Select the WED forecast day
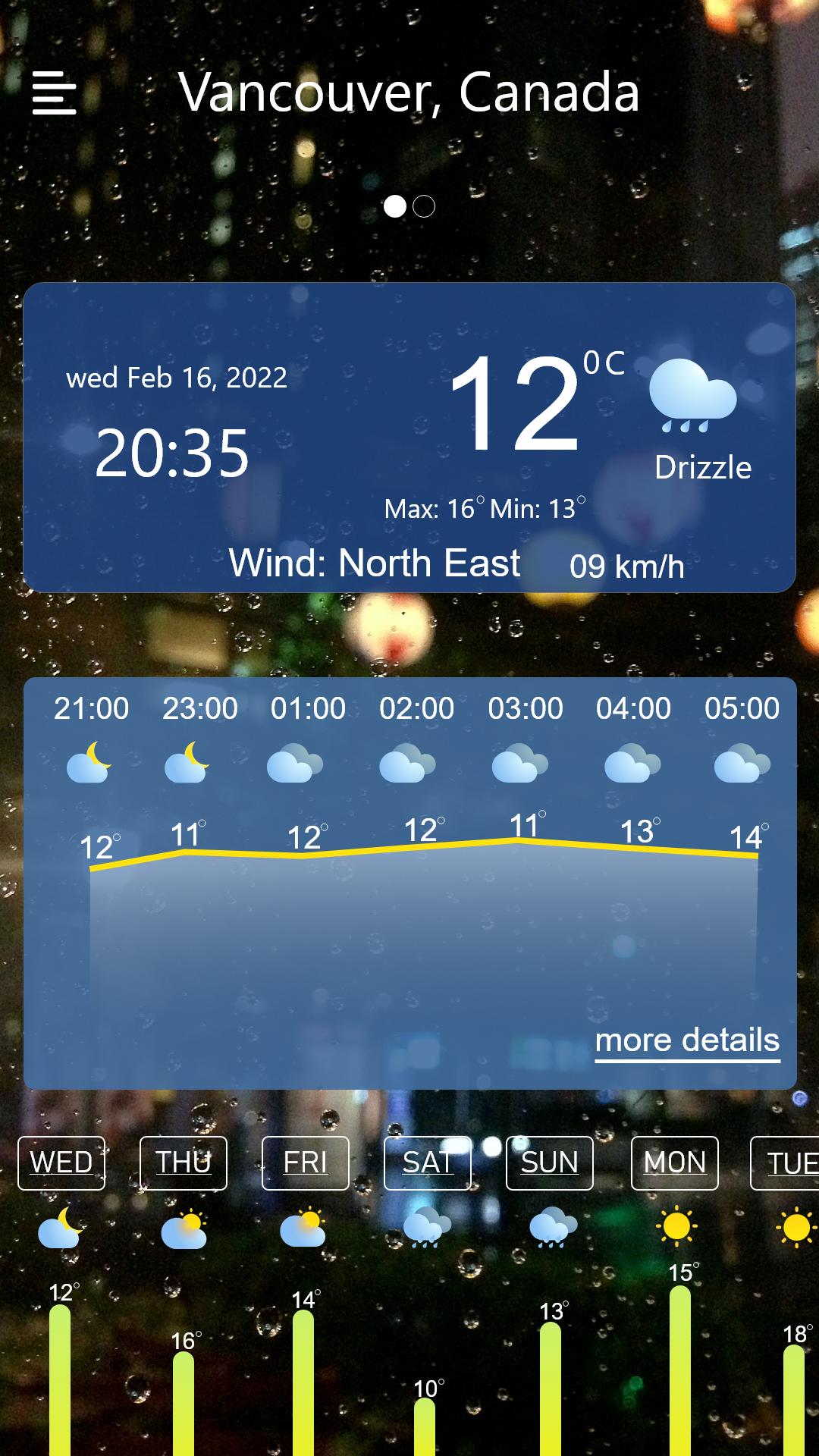Screen dimensions: 819x1456 click(x=61, y=1163)
